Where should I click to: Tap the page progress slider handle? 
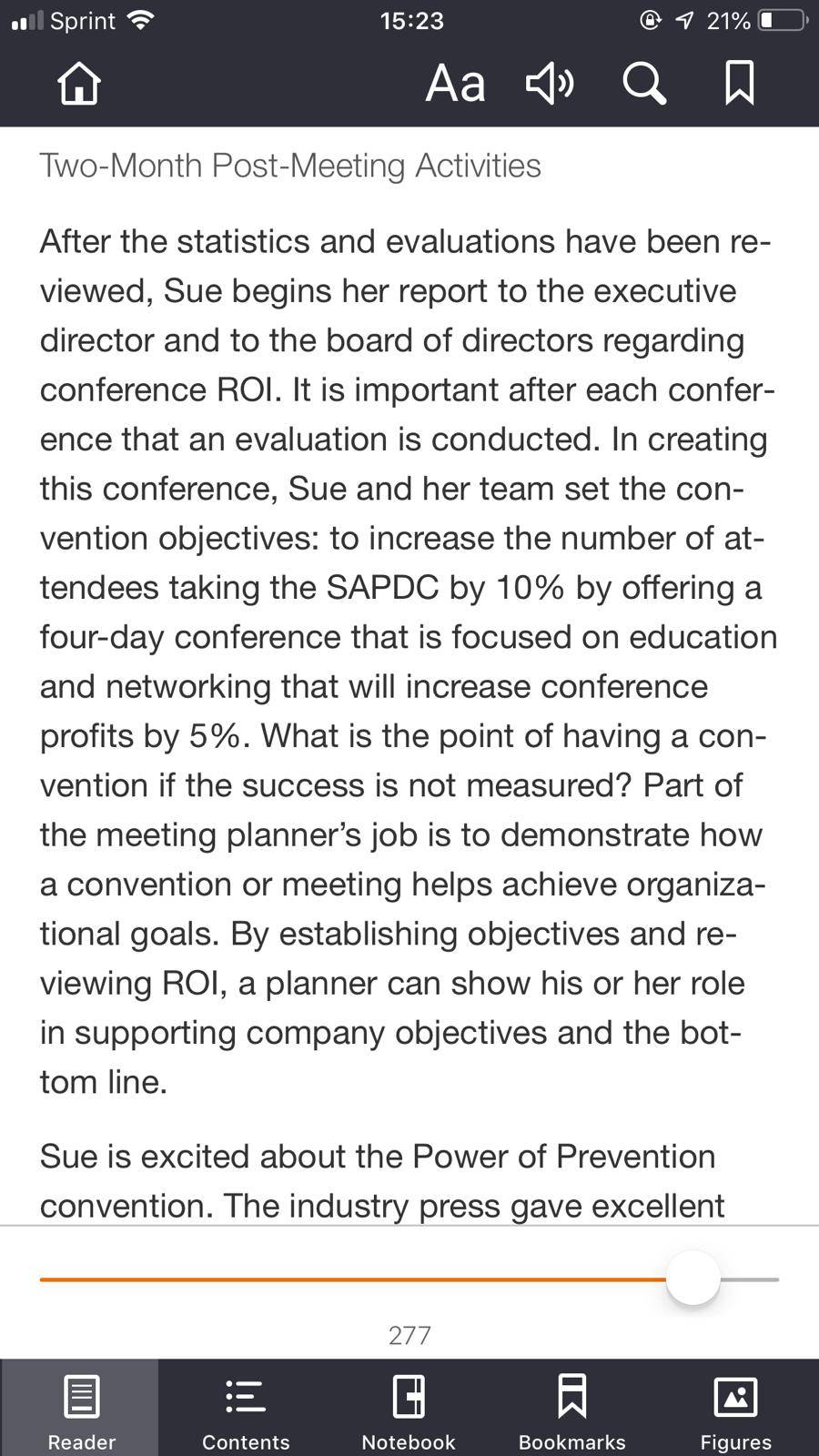693,1279
